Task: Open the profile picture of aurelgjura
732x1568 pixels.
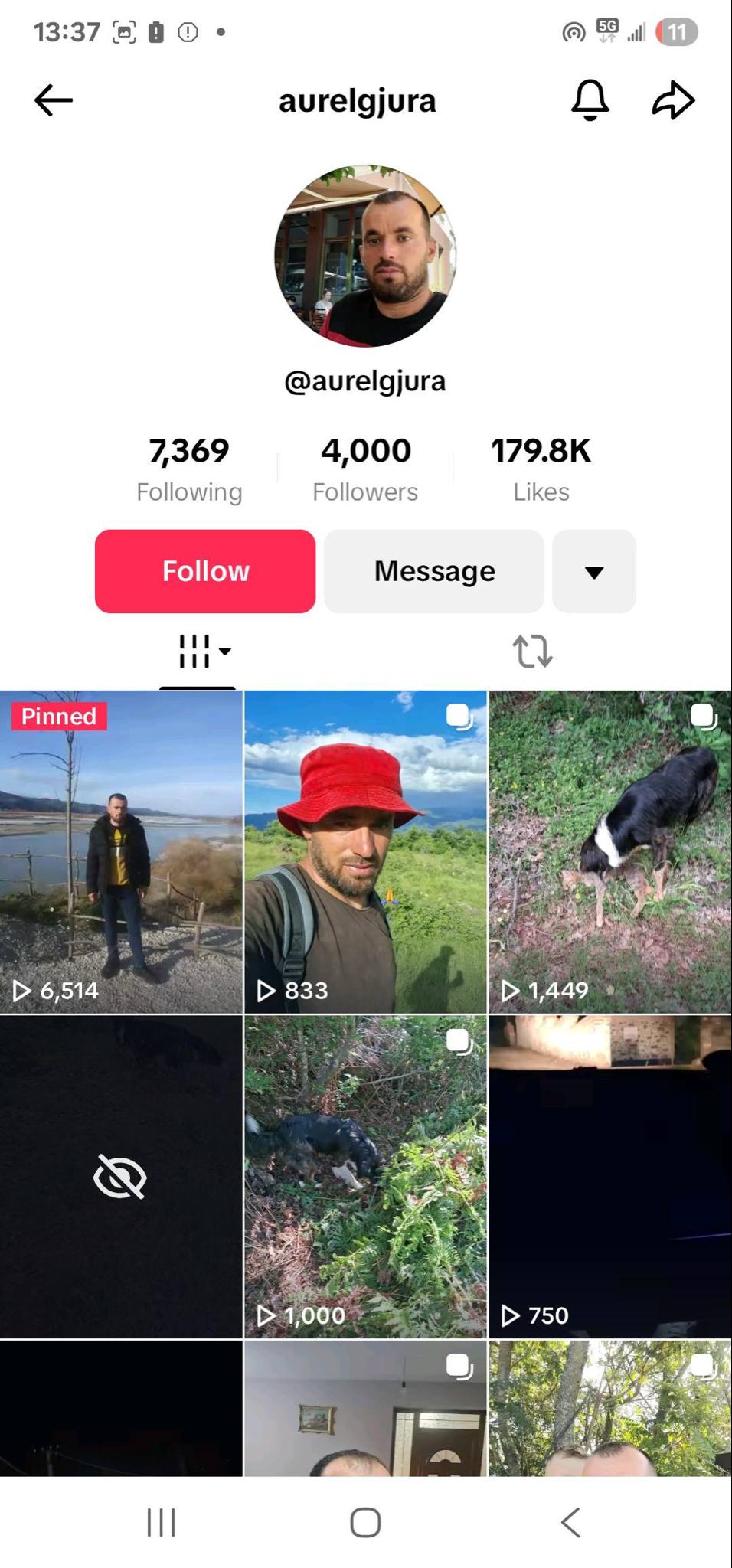Action: tap(365, 256)
